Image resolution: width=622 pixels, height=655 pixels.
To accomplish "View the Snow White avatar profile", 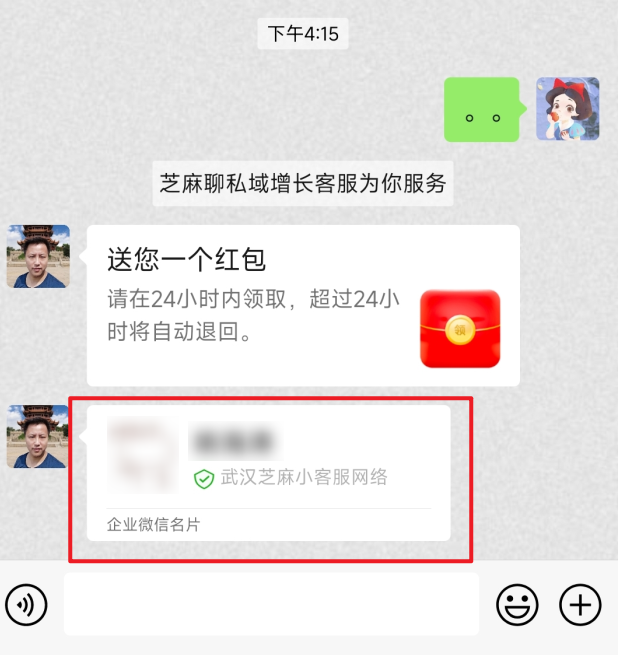I will [x=567, y=109].
